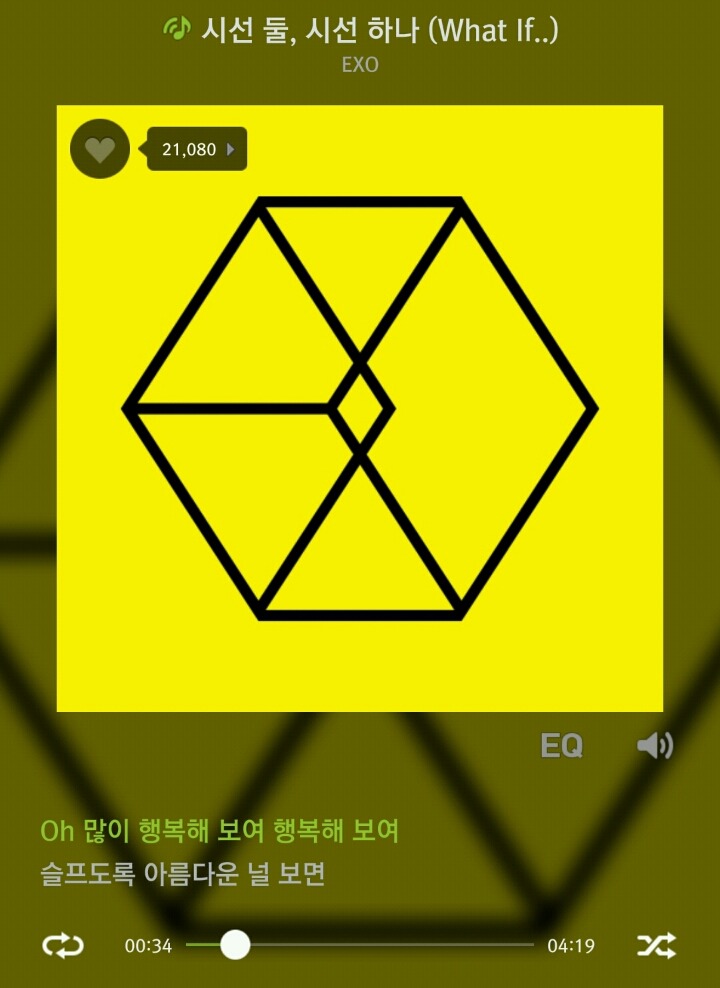This screenshot has width=720, height=988.
Task: Tap the volume speaker icon
Action: click(x=655, y=746)
